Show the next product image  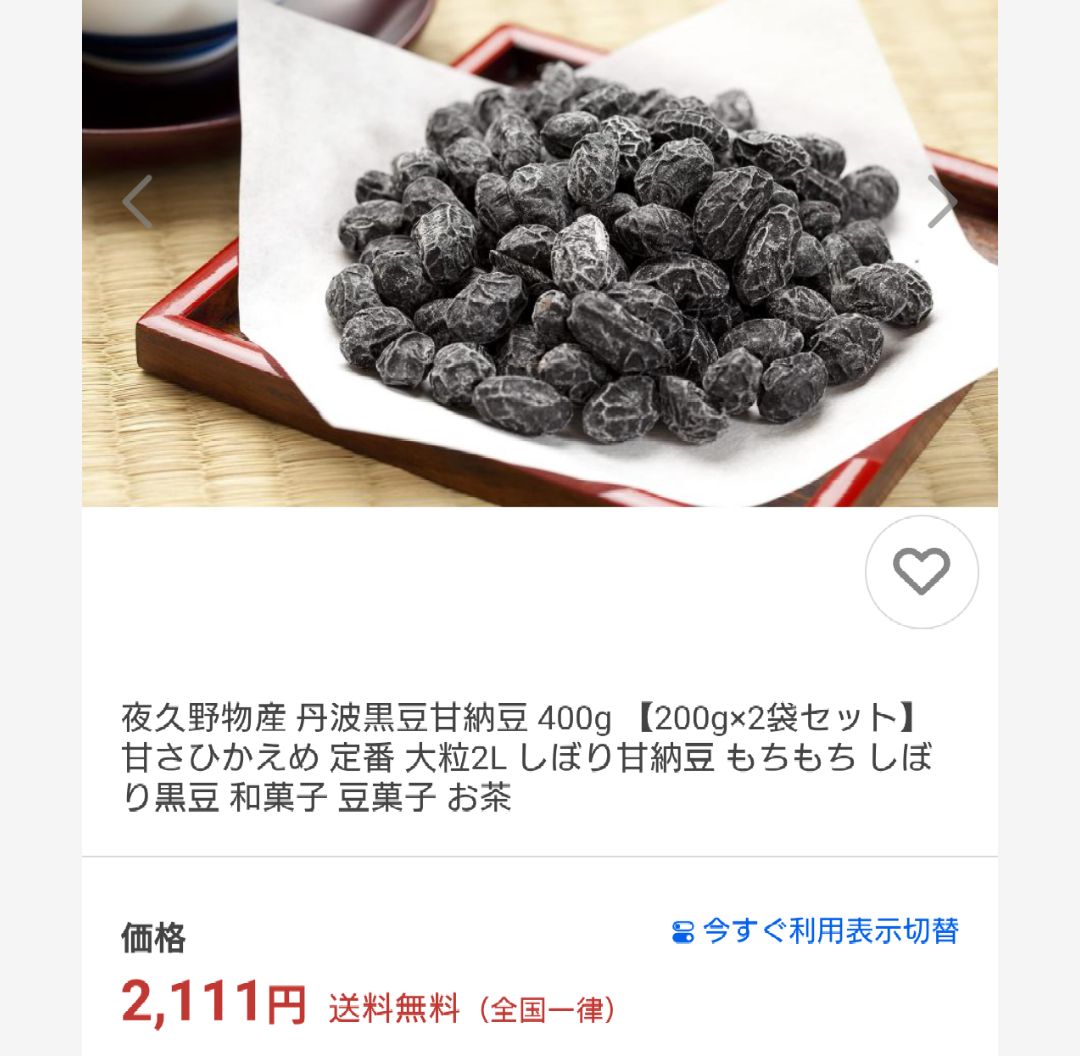(942, 202)
